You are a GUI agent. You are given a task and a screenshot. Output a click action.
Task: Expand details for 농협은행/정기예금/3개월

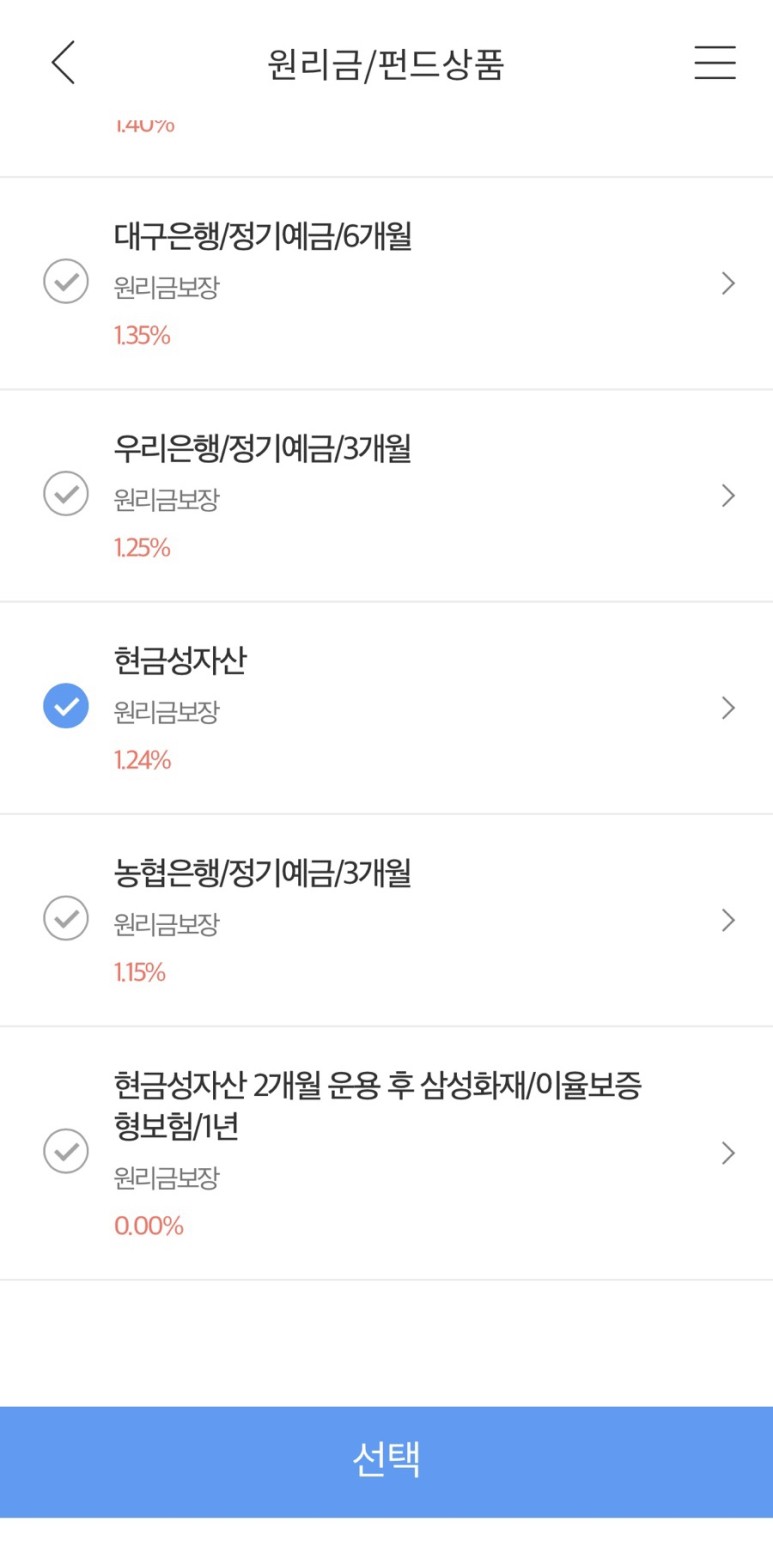728,919
